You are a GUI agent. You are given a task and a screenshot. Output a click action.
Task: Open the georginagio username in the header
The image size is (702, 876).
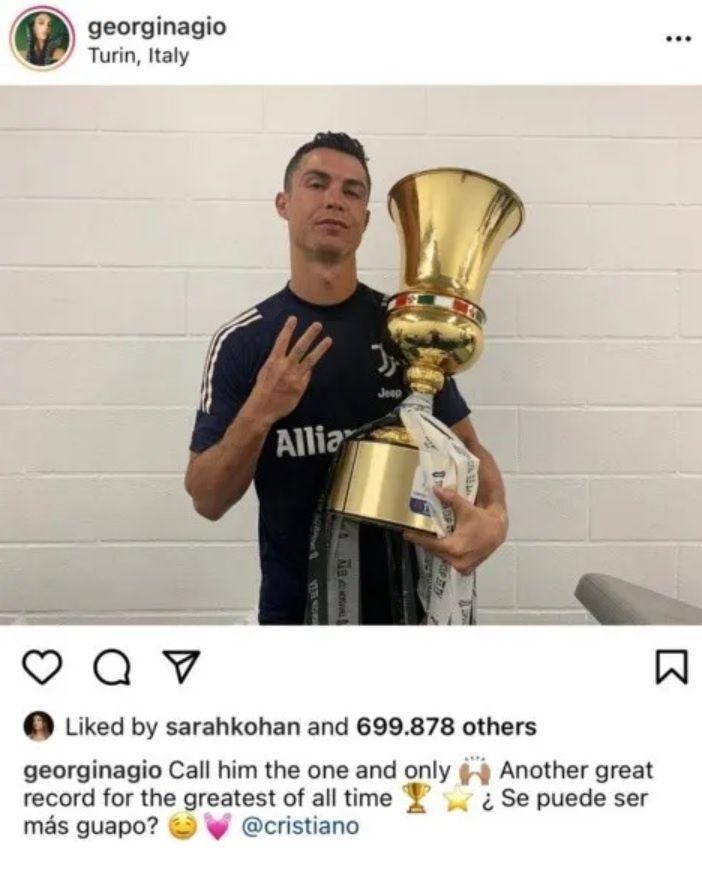point(157,27)
